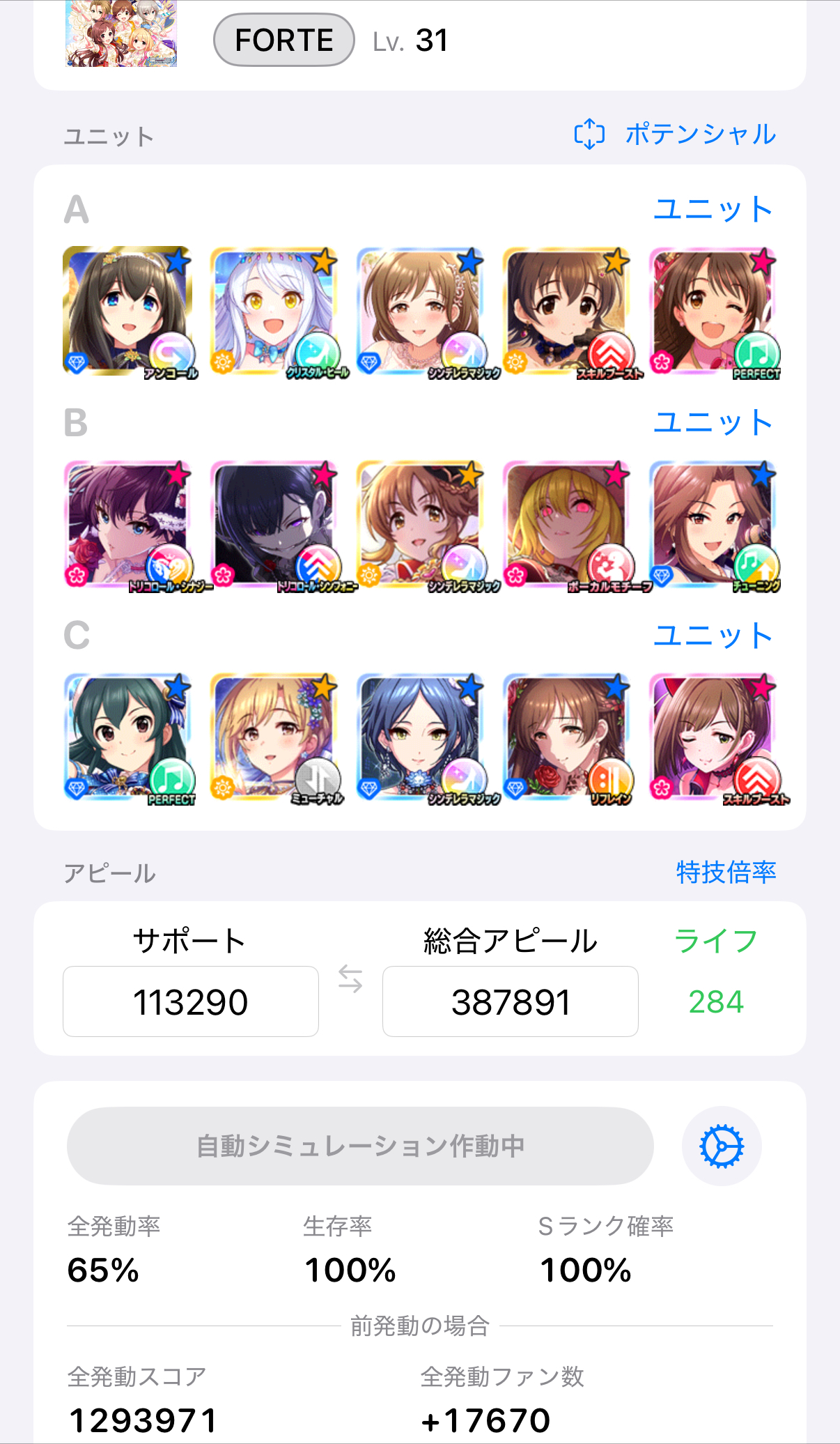Select the クリスタルヒール card in unit A
This screenshot has height=1444, width=840.
[x=274, y=312]
